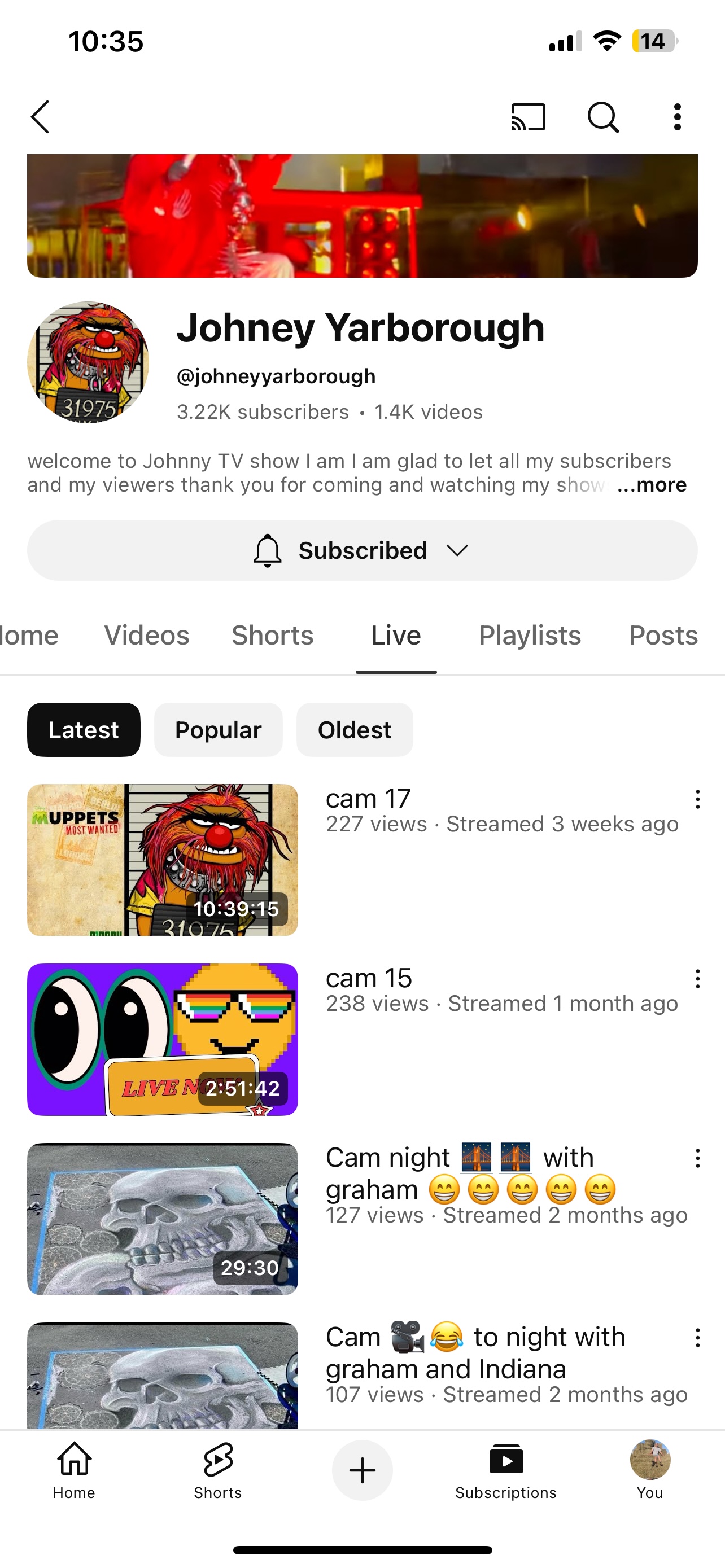The width and height of the screenshot is (725, 1568).
Task: Open the channel overflow menu
Action: pos(677,117)
